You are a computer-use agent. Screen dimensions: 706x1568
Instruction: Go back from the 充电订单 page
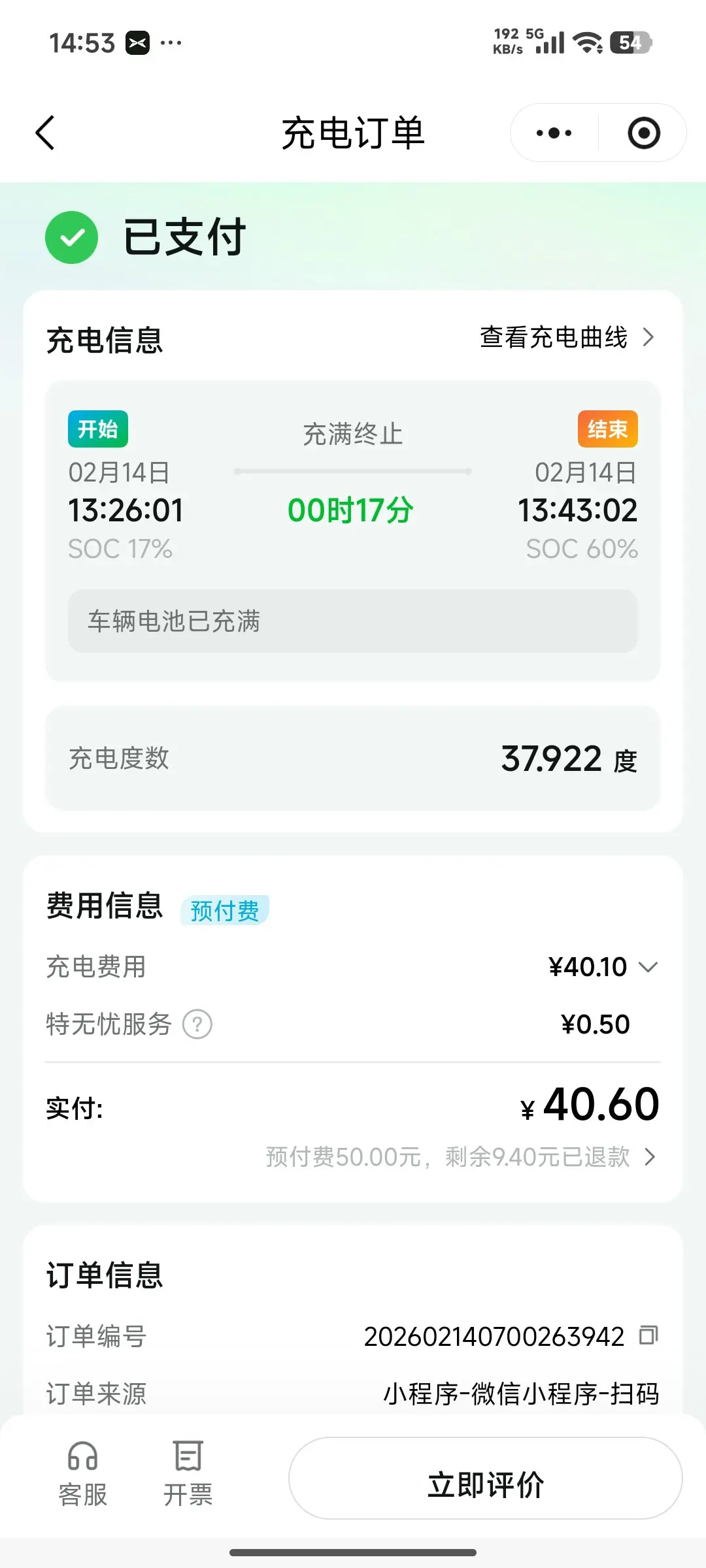coord(45,133)
